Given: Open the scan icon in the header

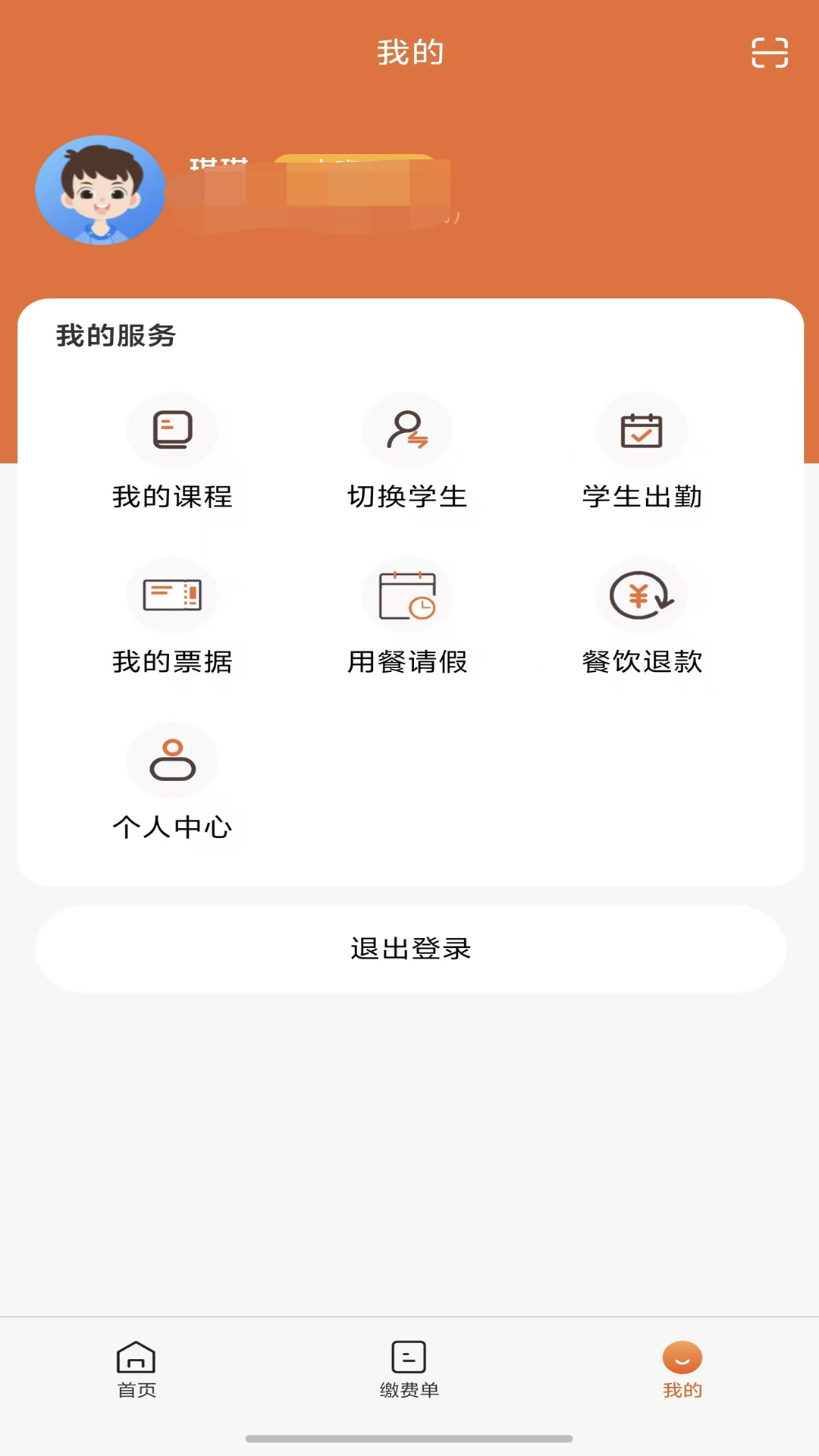Looking at the screenshot, I should coord(769,53).
